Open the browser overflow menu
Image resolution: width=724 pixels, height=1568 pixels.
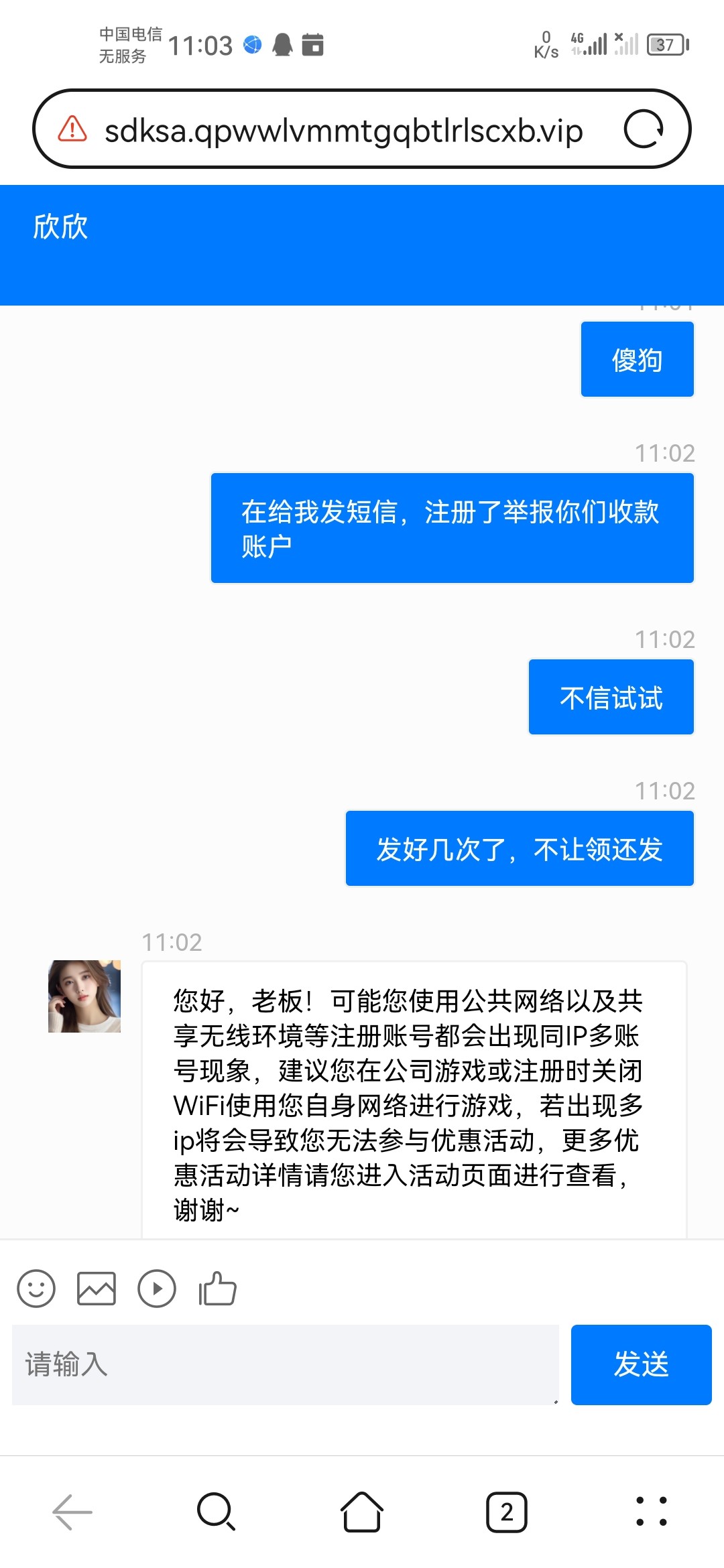click(x=651, y=1512)
